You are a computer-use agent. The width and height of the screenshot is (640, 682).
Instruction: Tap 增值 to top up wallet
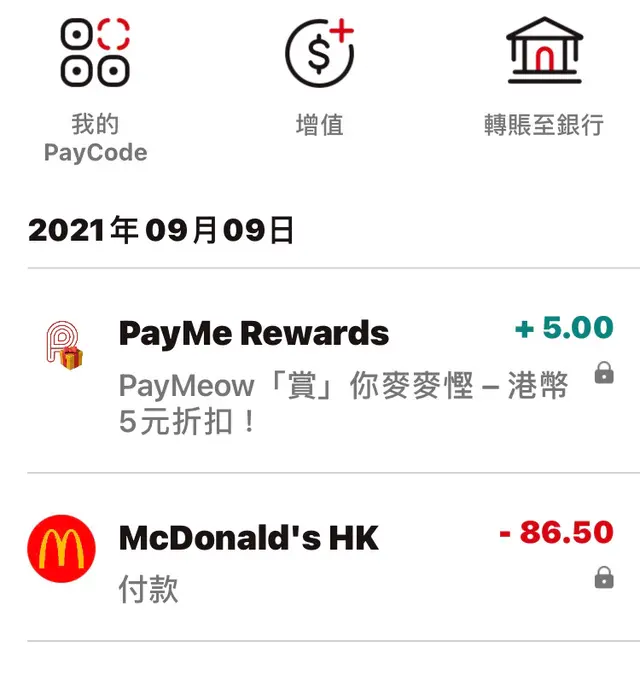click(x=319, y=80)
